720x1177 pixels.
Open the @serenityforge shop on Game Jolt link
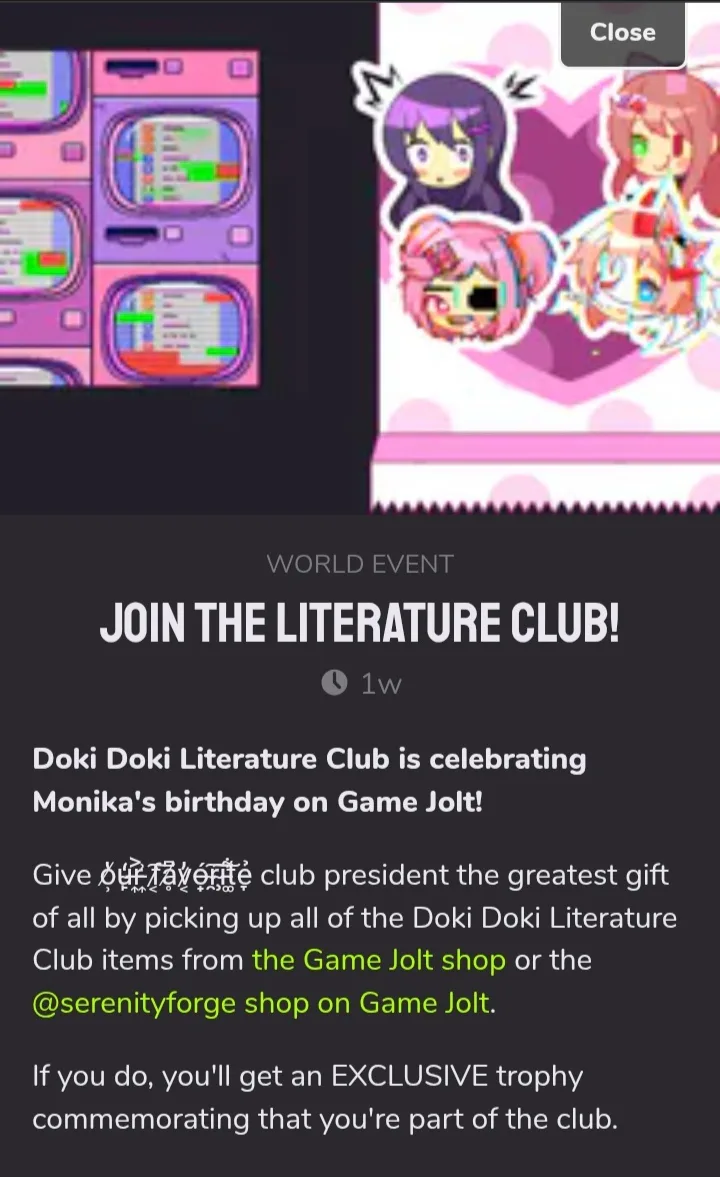click(262, 1003)
